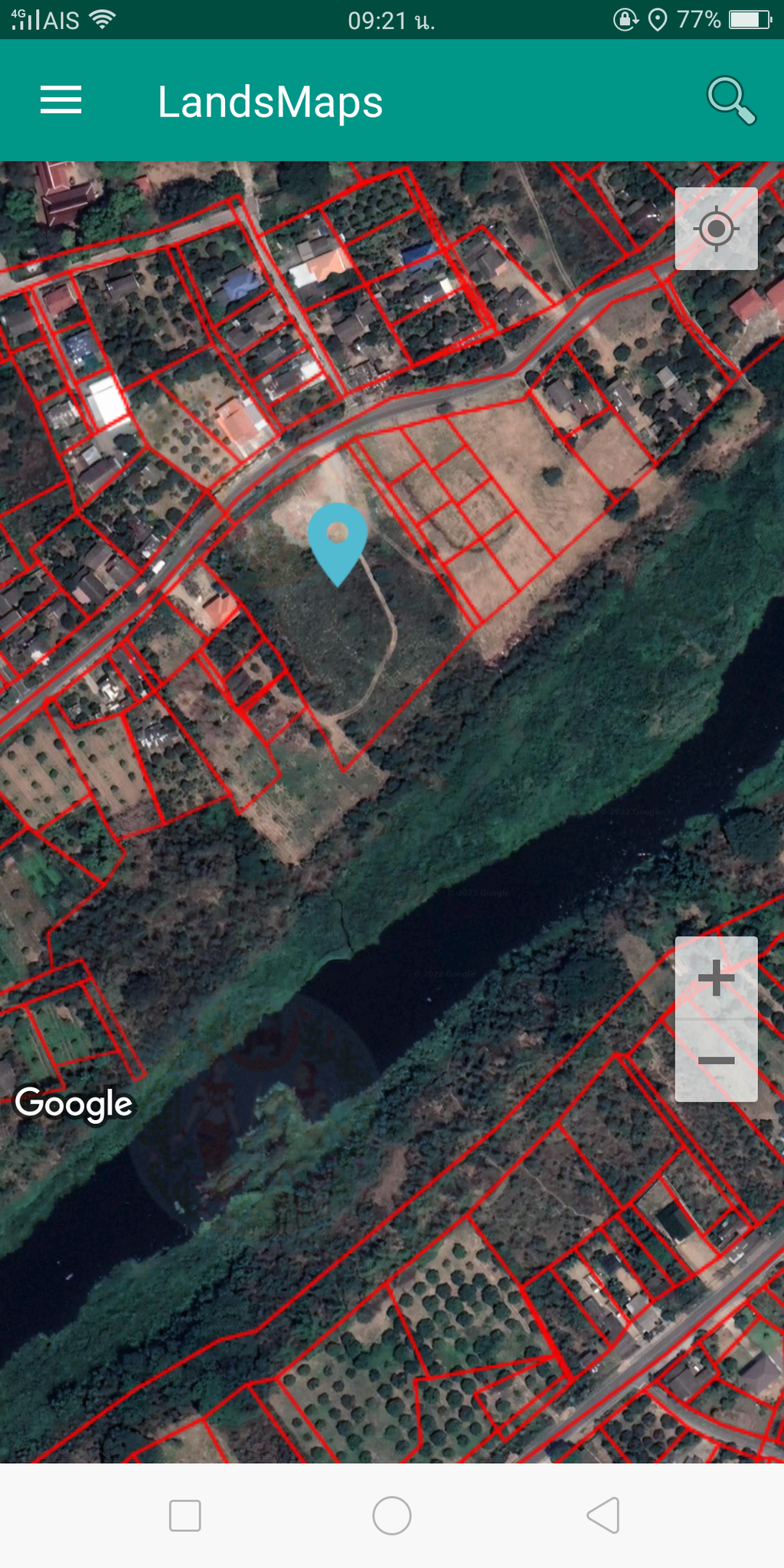Zoom out with the minus button
This screenshot has height=1568, width=784.
[x=716, y=1060]
